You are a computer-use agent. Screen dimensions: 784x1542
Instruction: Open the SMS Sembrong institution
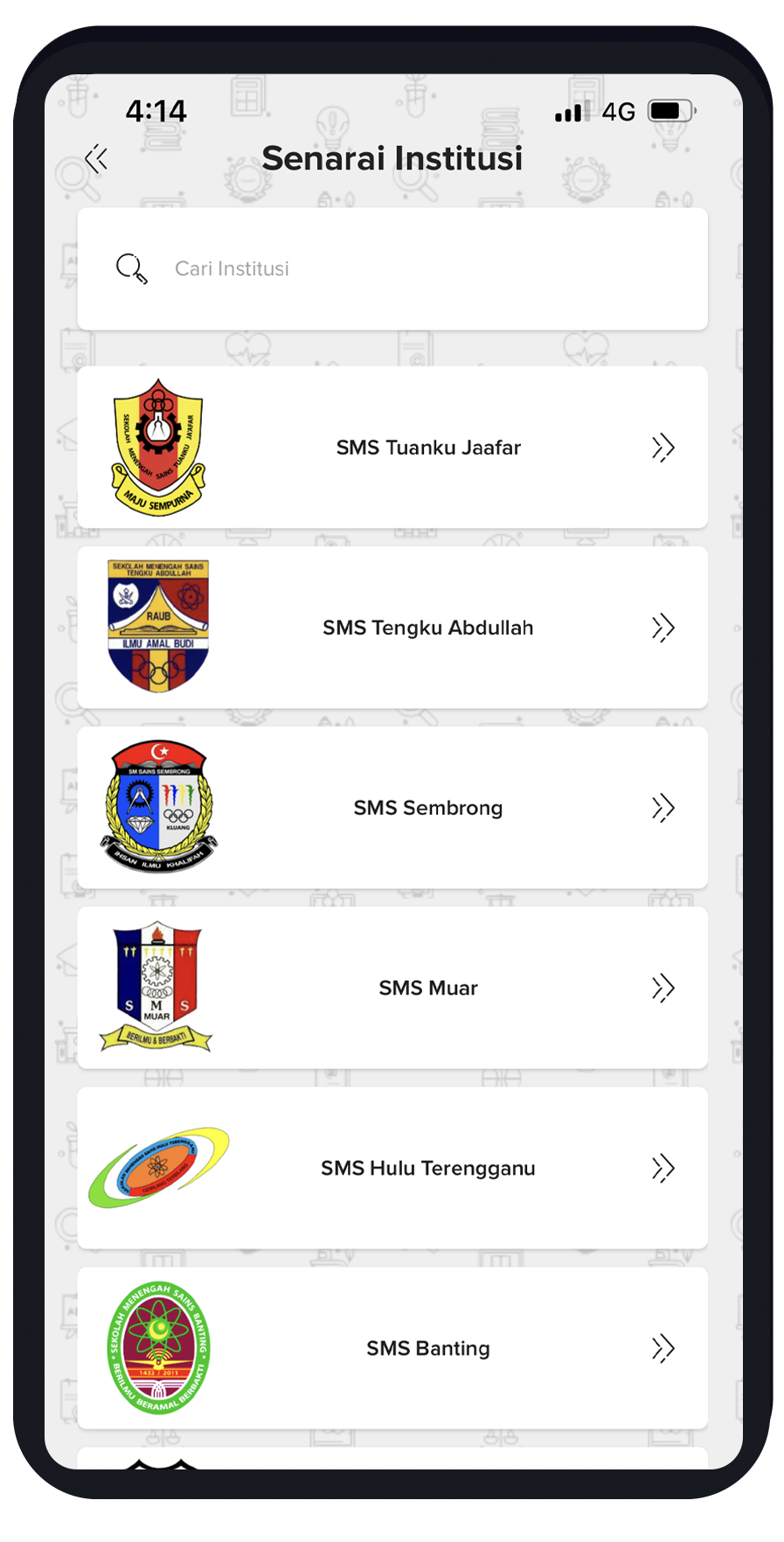point(392,808)
